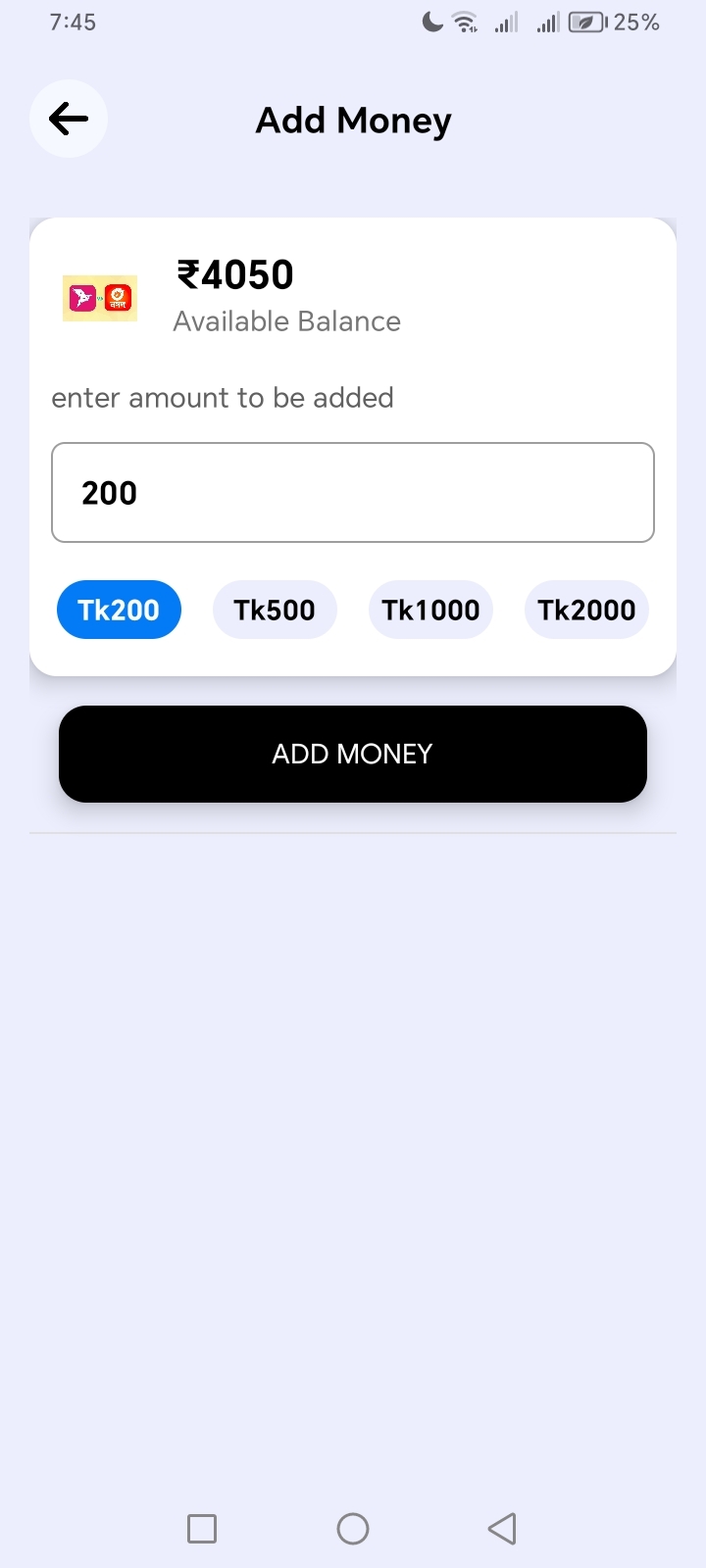Choose the Tk500 quick amount
This screenshot has height=1568, width=706.
[275, 610]
